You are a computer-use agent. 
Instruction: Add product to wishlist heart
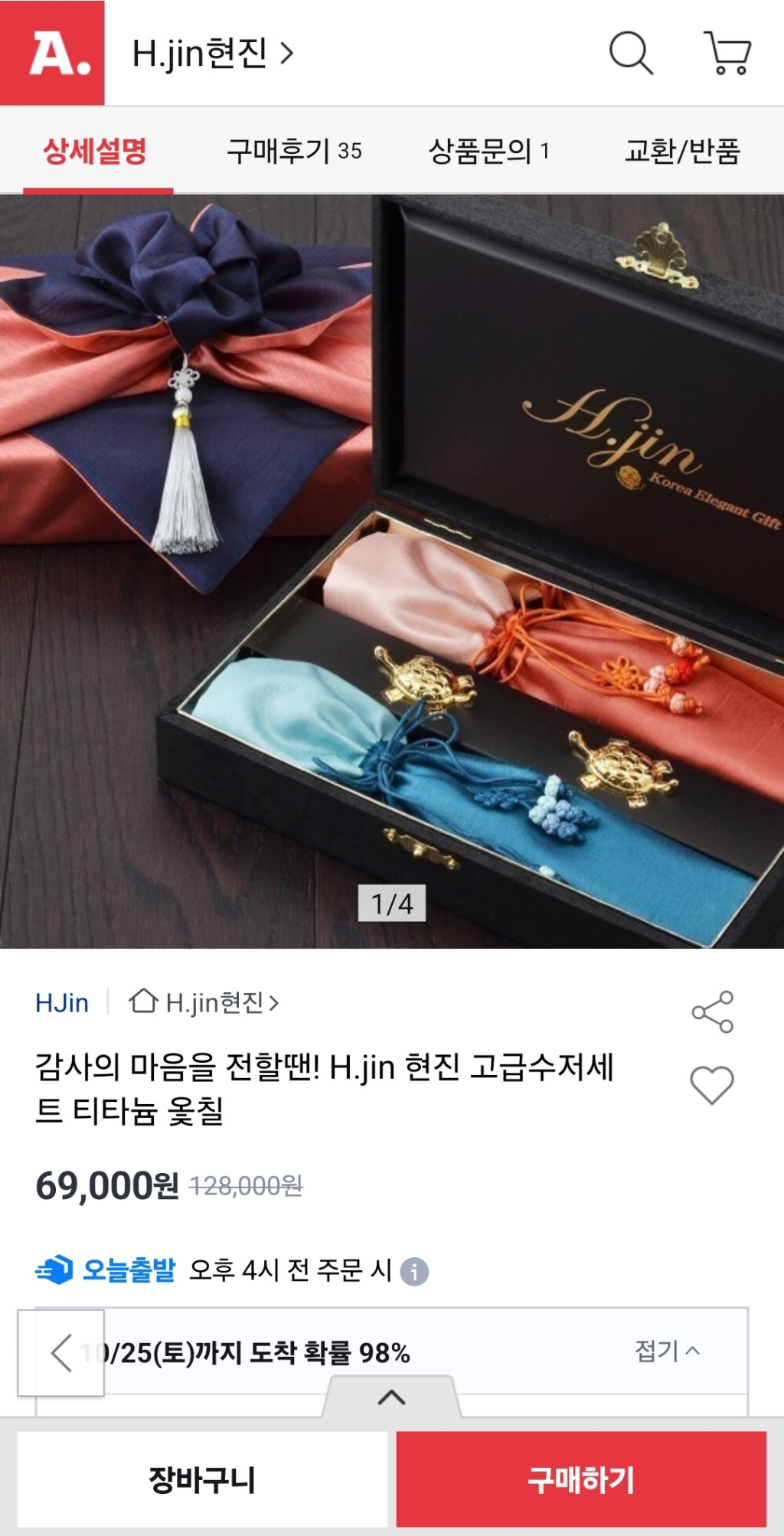pyautogui.click(x=712, y=1085)
